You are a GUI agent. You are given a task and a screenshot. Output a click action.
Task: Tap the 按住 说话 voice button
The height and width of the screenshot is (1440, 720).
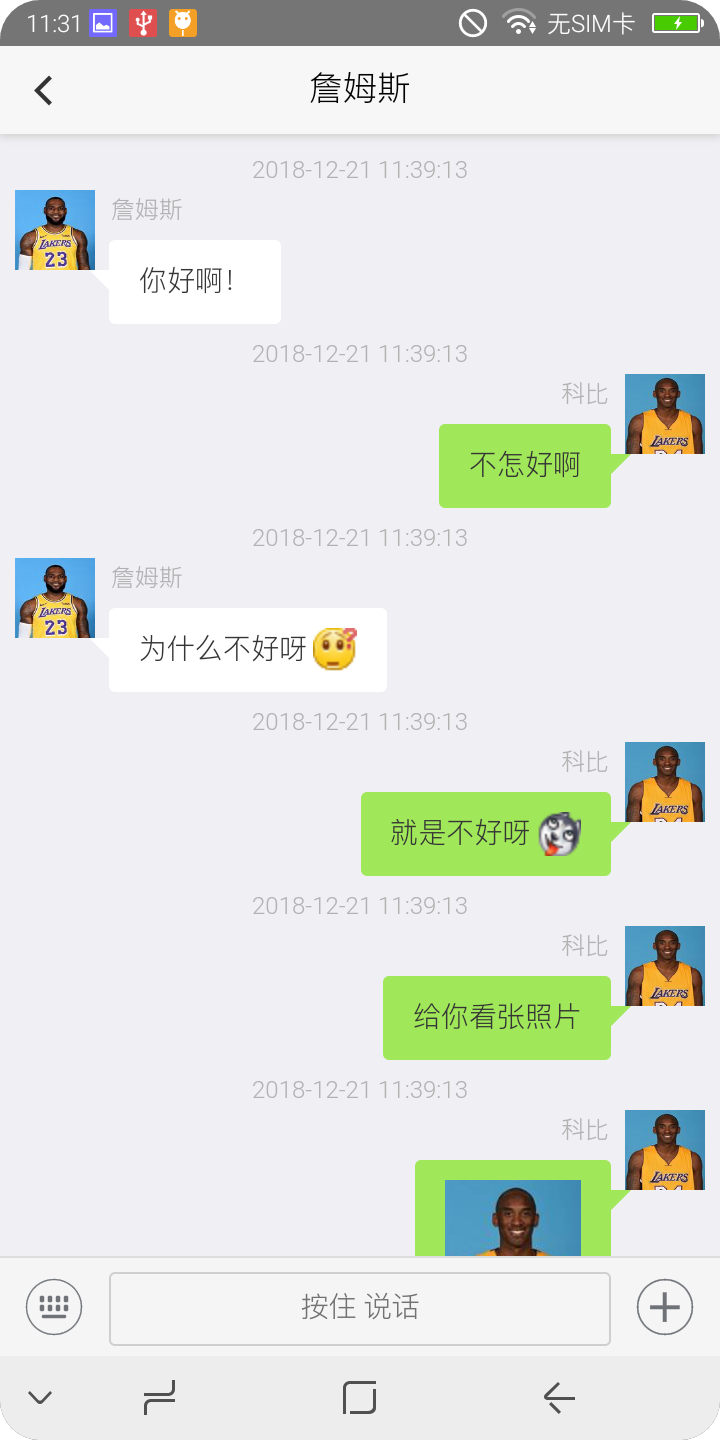click(360, 1308)
